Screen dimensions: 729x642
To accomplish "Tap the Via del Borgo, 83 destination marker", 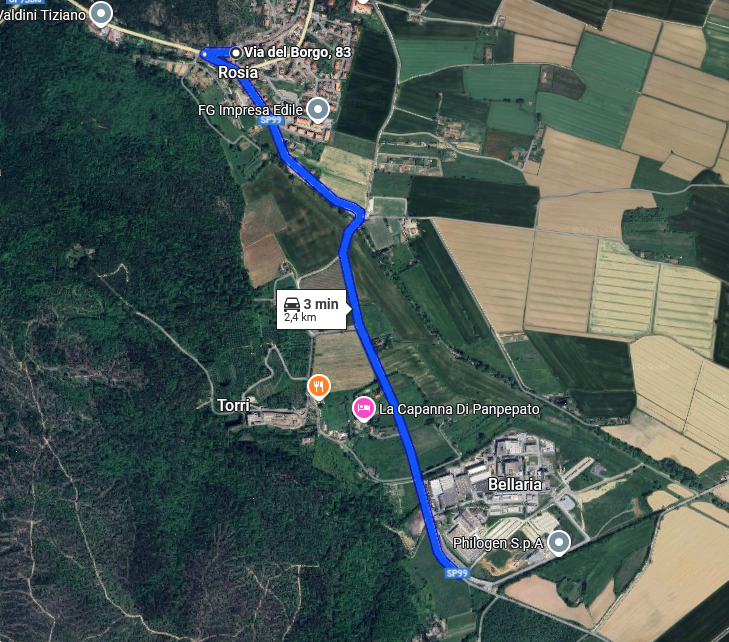I will [x=235, y=52].
